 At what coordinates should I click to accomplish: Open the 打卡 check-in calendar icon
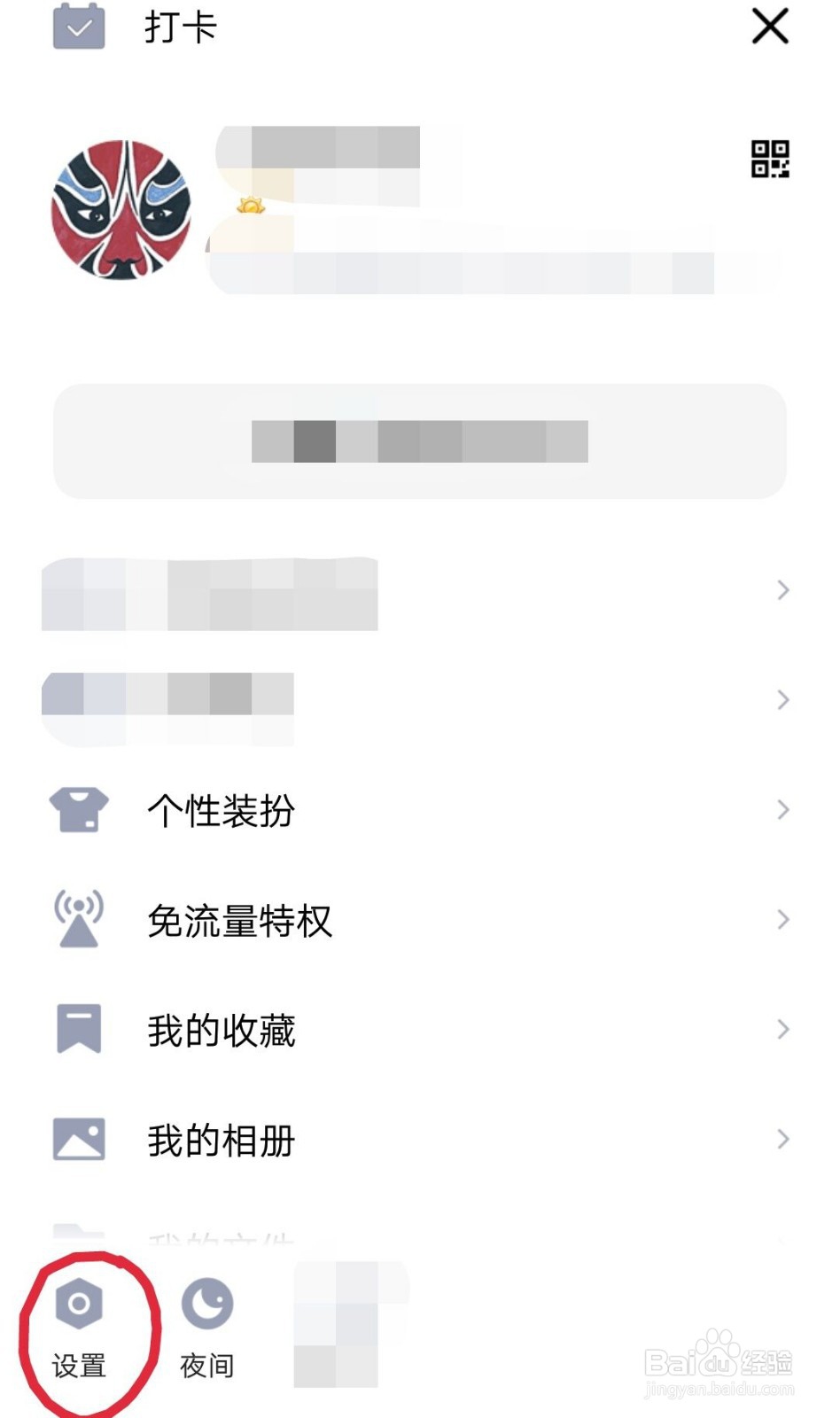(78, 27)
